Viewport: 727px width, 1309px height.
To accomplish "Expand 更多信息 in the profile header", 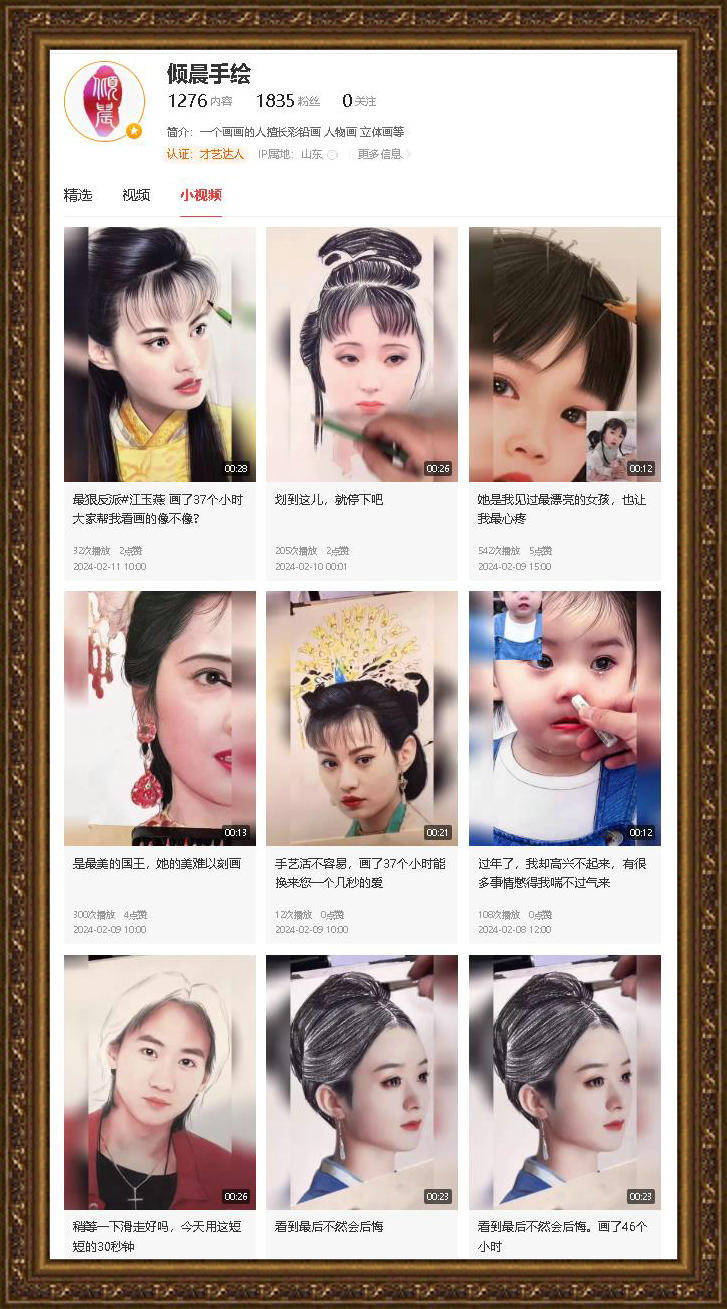I will point(382,154).
